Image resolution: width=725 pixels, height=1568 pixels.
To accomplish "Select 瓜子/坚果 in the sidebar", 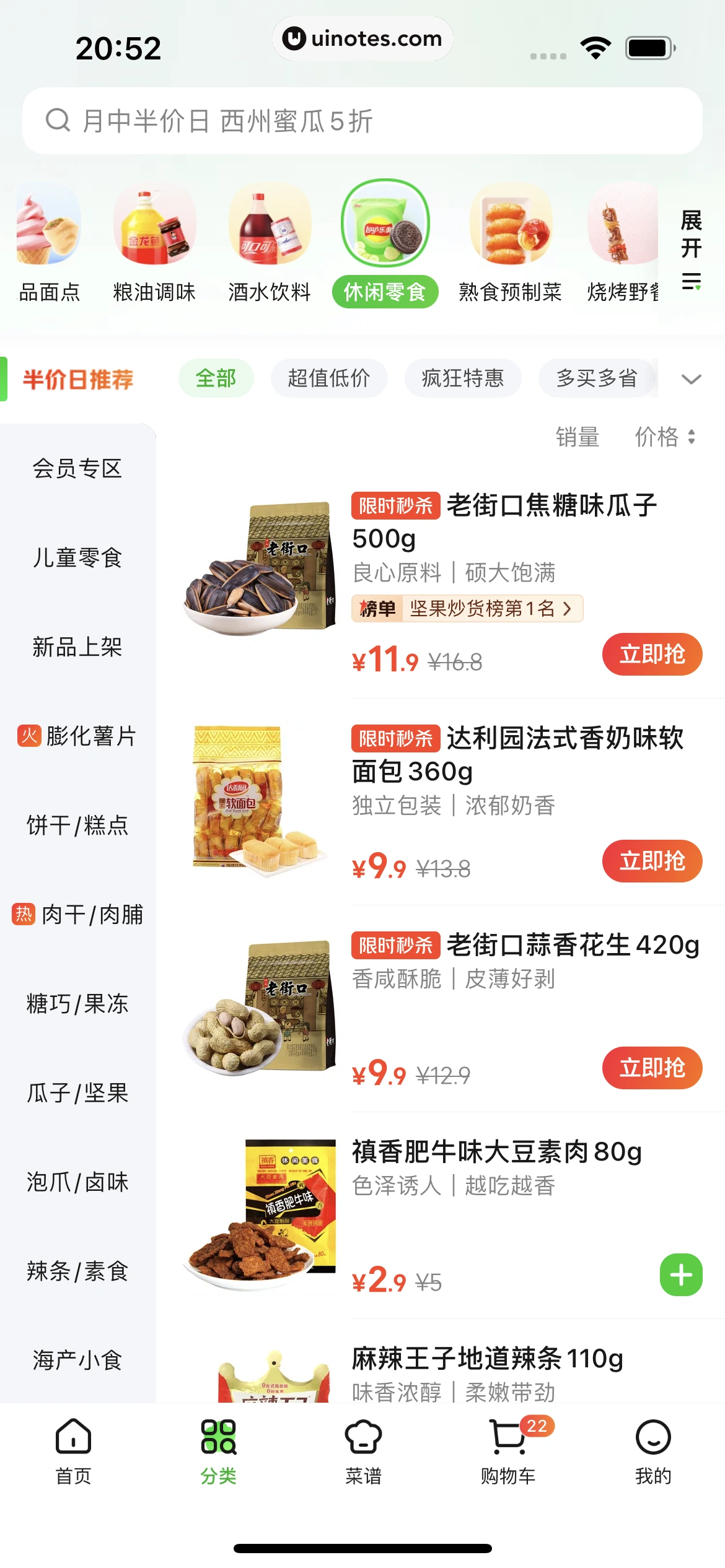I will point(77,1093).
